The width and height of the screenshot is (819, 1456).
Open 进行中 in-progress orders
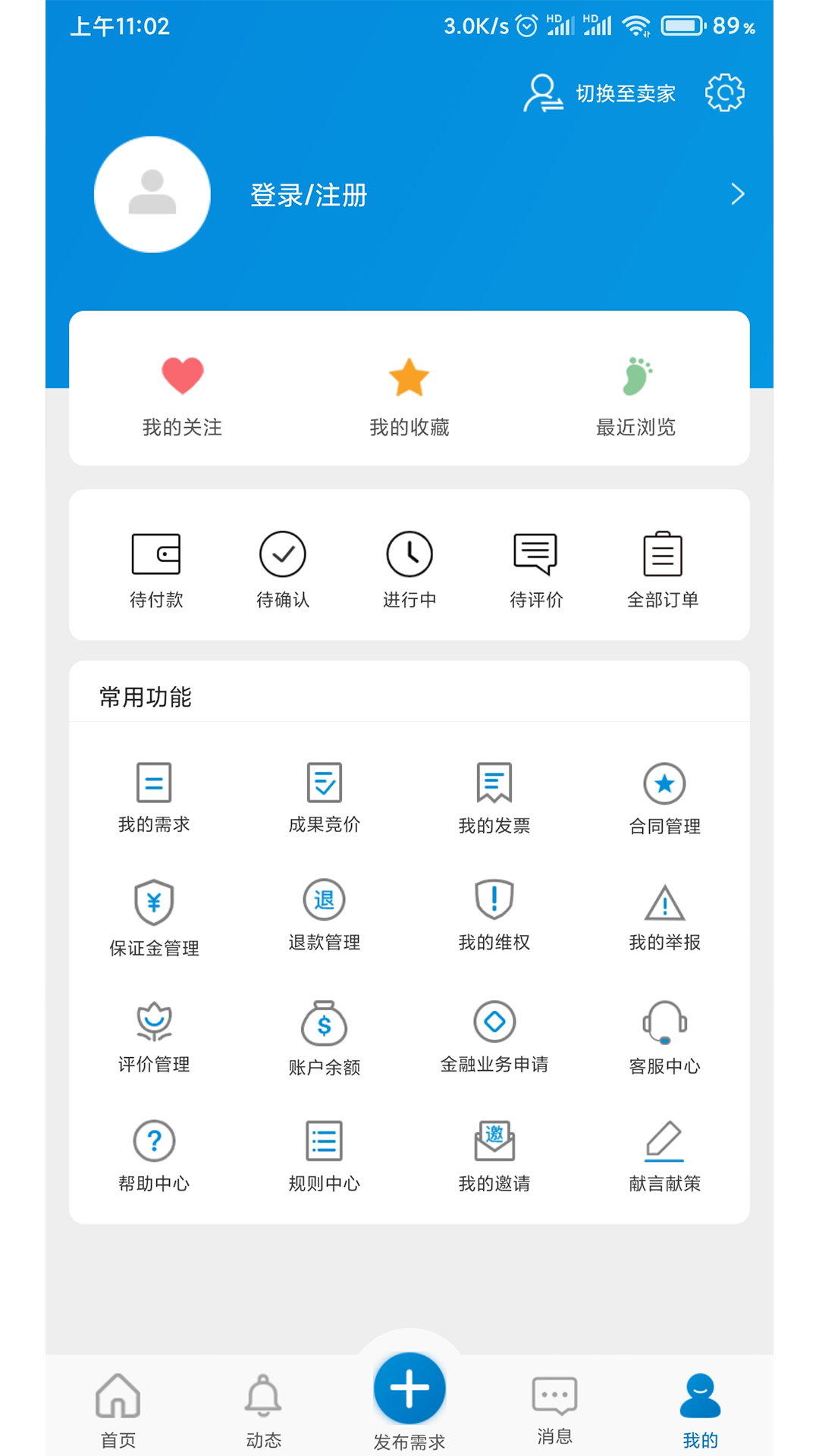[x=409, y=569]
